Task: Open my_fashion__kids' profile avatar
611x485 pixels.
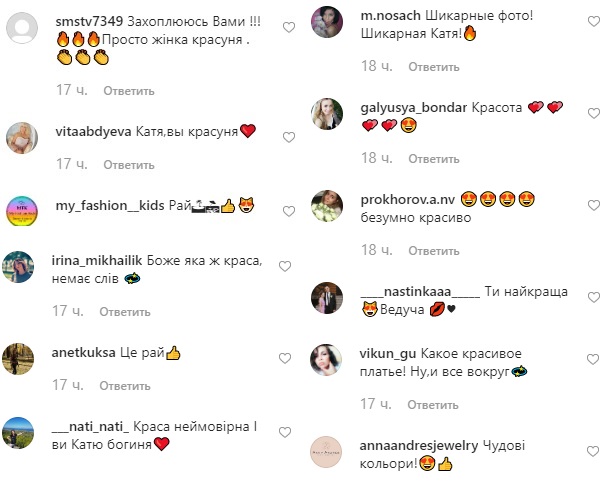Action: (22, 211)
